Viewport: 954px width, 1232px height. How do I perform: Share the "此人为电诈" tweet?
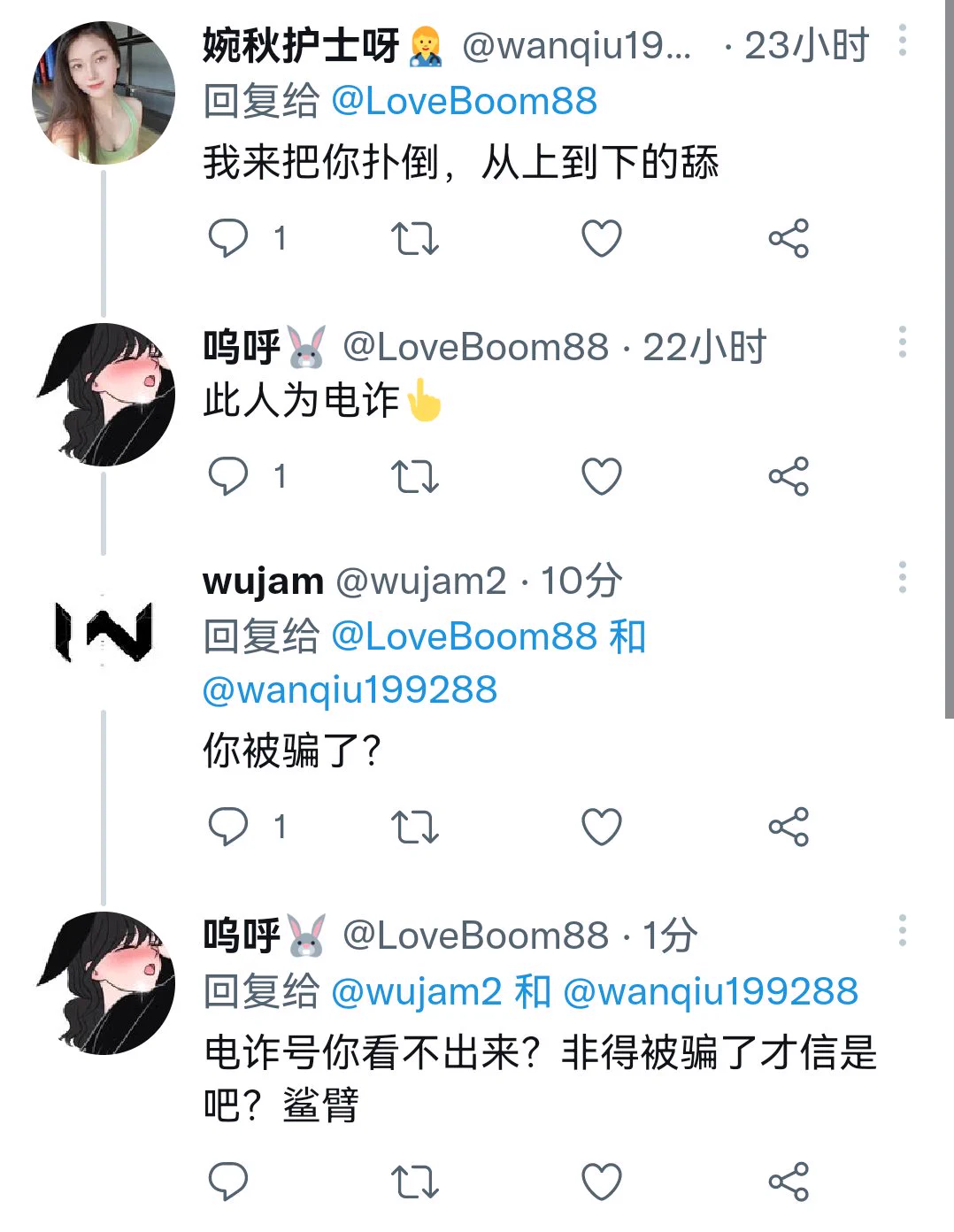click(x=788, y=476)
